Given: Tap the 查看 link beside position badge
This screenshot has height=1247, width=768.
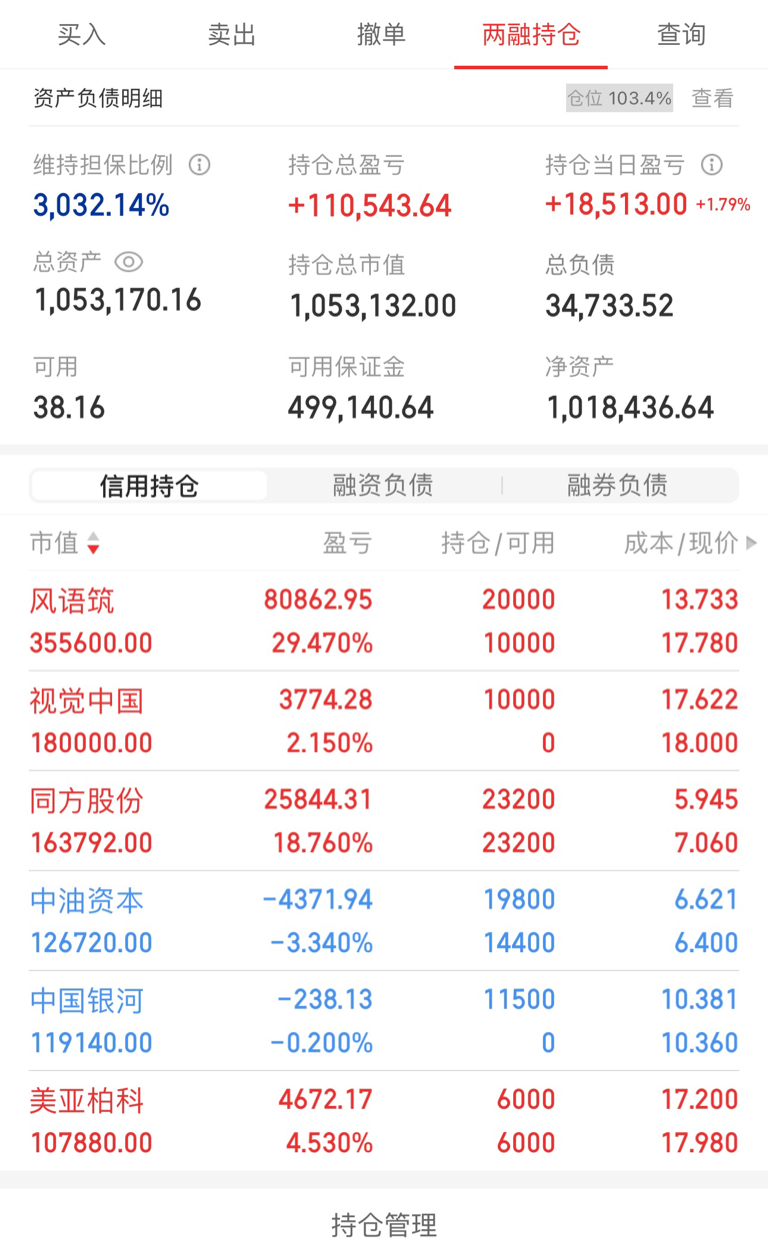Looking at the screenshot, I should click(x=711, y=98).
